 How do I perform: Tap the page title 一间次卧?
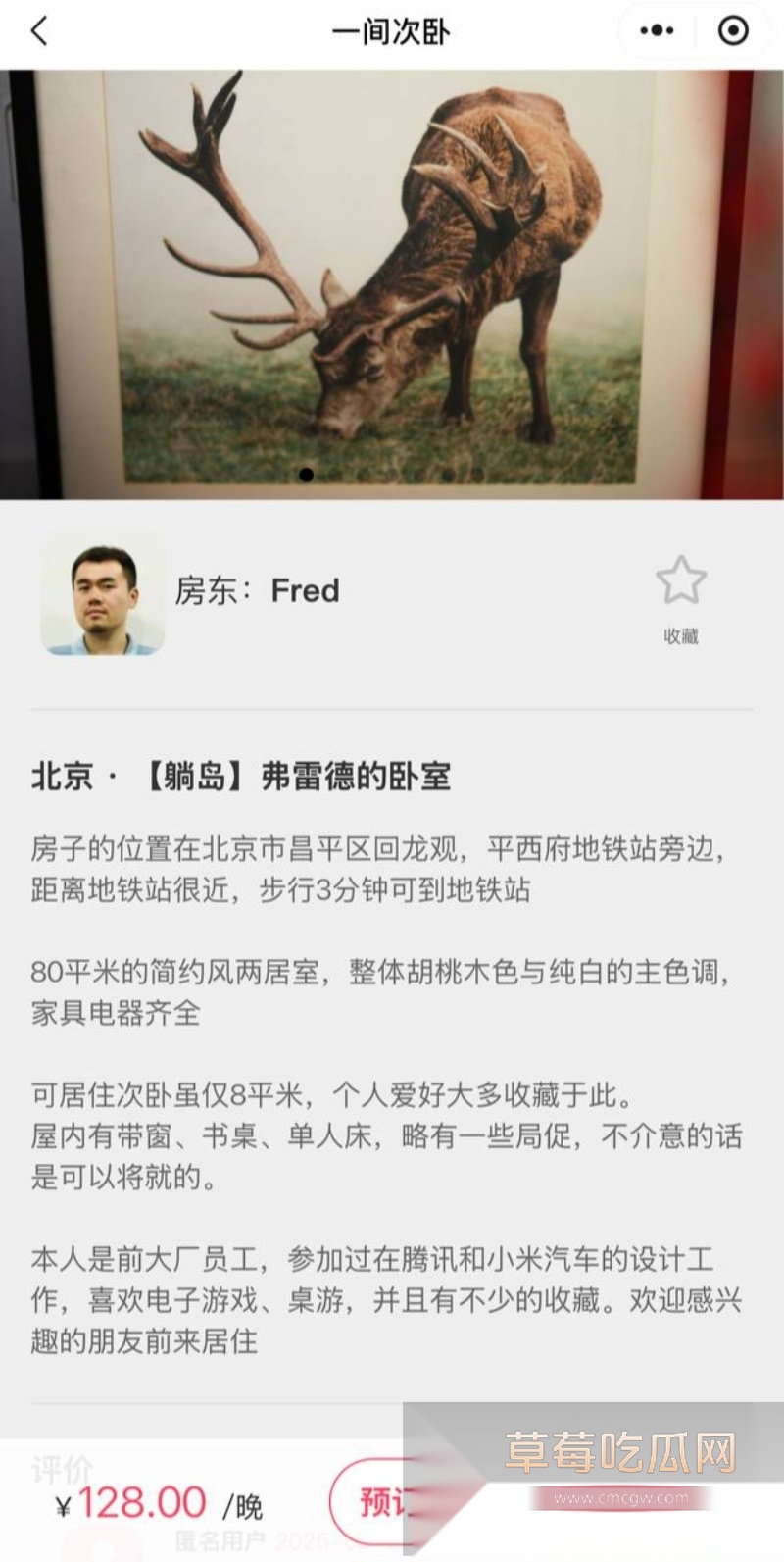(x=392, y=31)
